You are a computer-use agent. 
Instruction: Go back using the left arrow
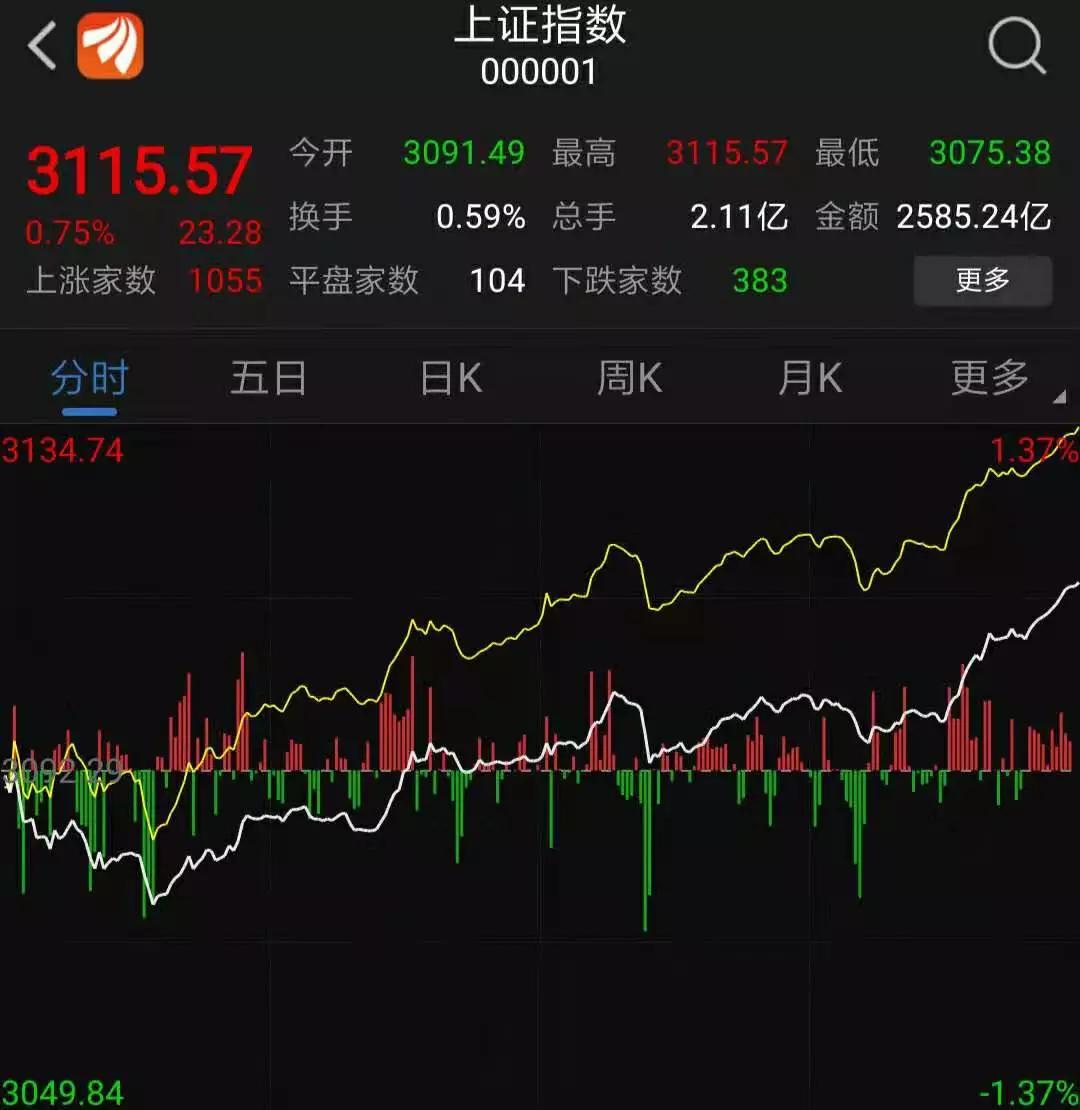[38, 45]
